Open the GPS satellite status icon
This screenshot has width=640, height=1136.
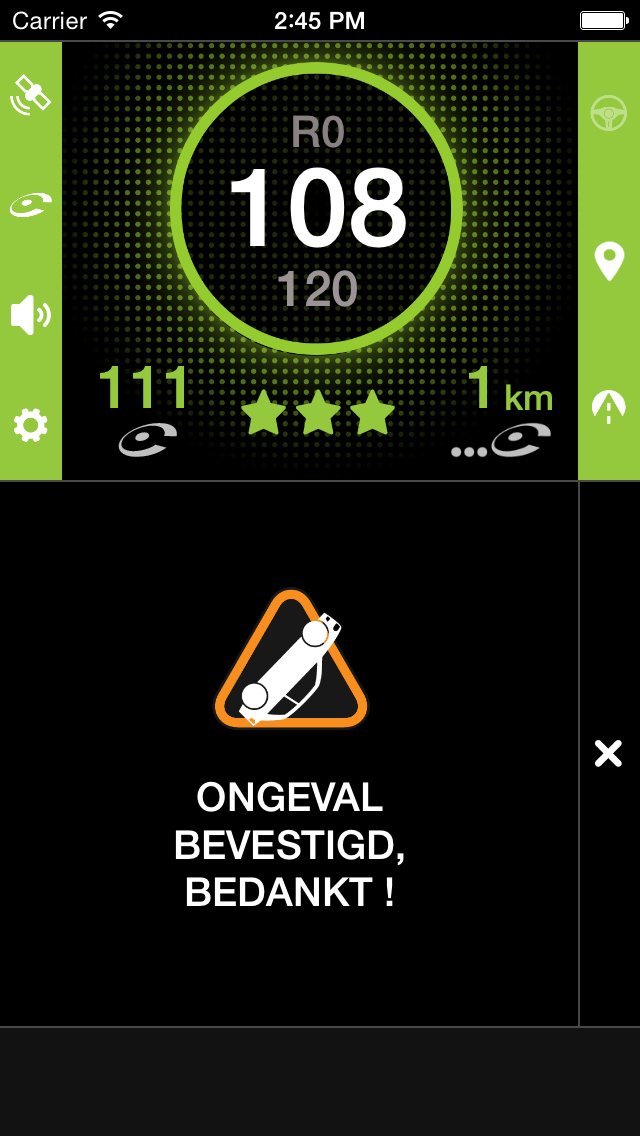[x=30, y=95]
